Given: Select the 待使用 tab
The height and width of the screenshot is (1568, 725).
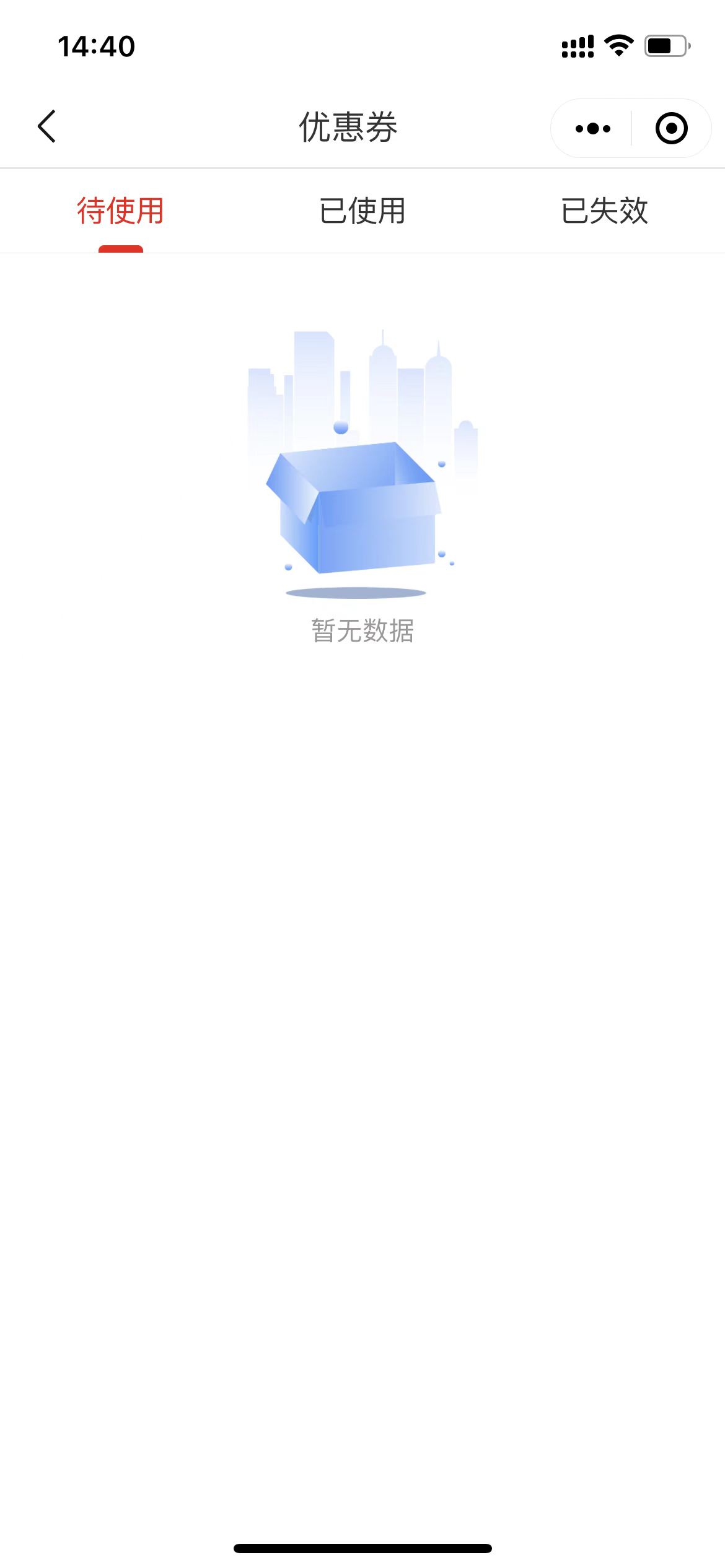Looking at the screenshot, I should [x=120, y=211].
